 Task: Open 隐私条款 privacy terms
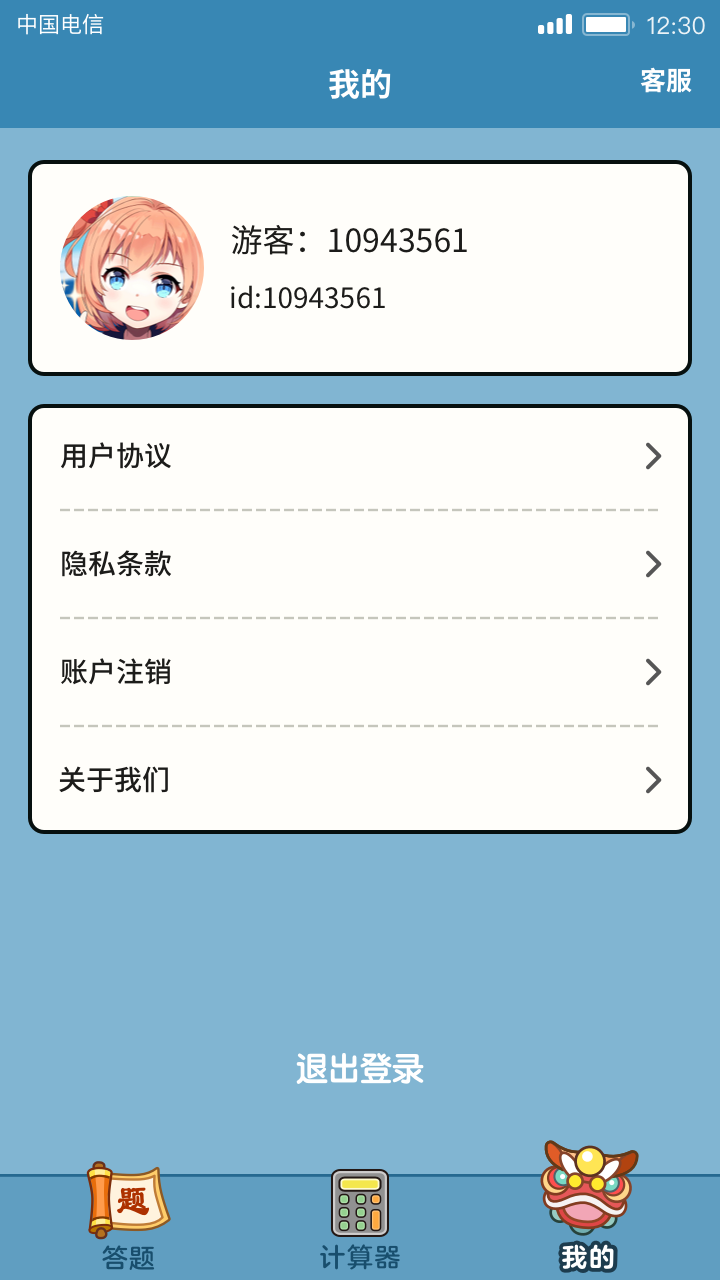(x=360, y=564)
